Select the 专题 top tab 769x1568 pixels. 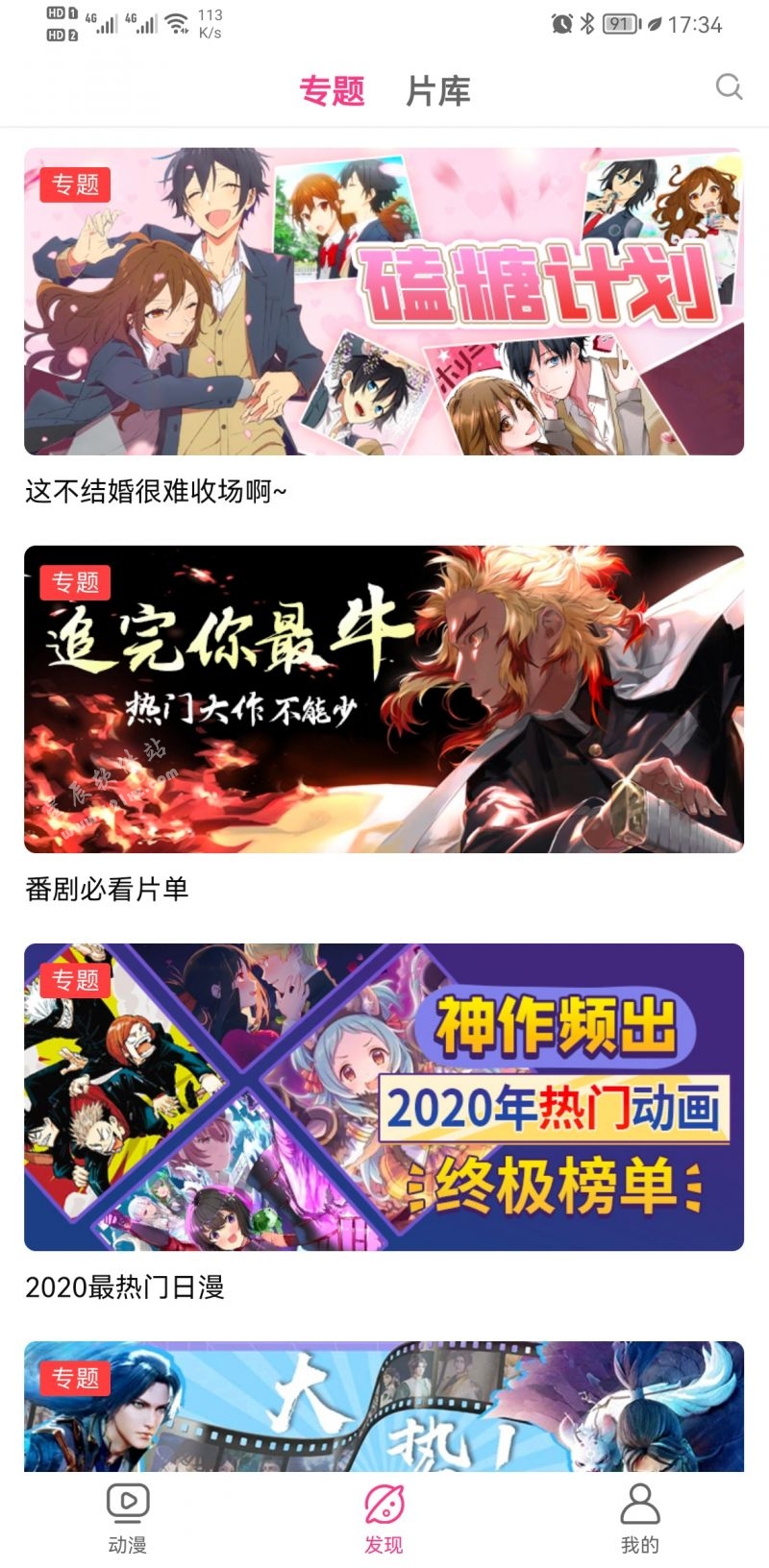(x=332, y=91)
